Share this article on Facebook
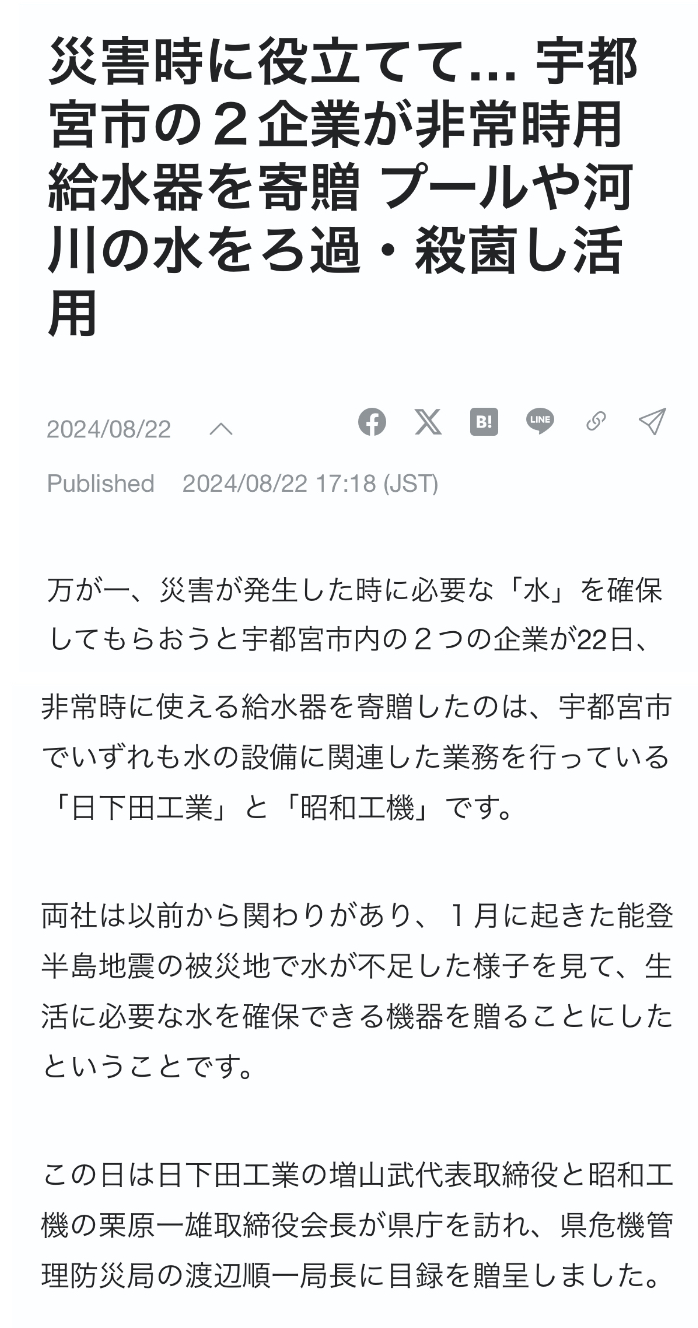The width and height of the screenshot is (698, 1328). tap(372, 422)
